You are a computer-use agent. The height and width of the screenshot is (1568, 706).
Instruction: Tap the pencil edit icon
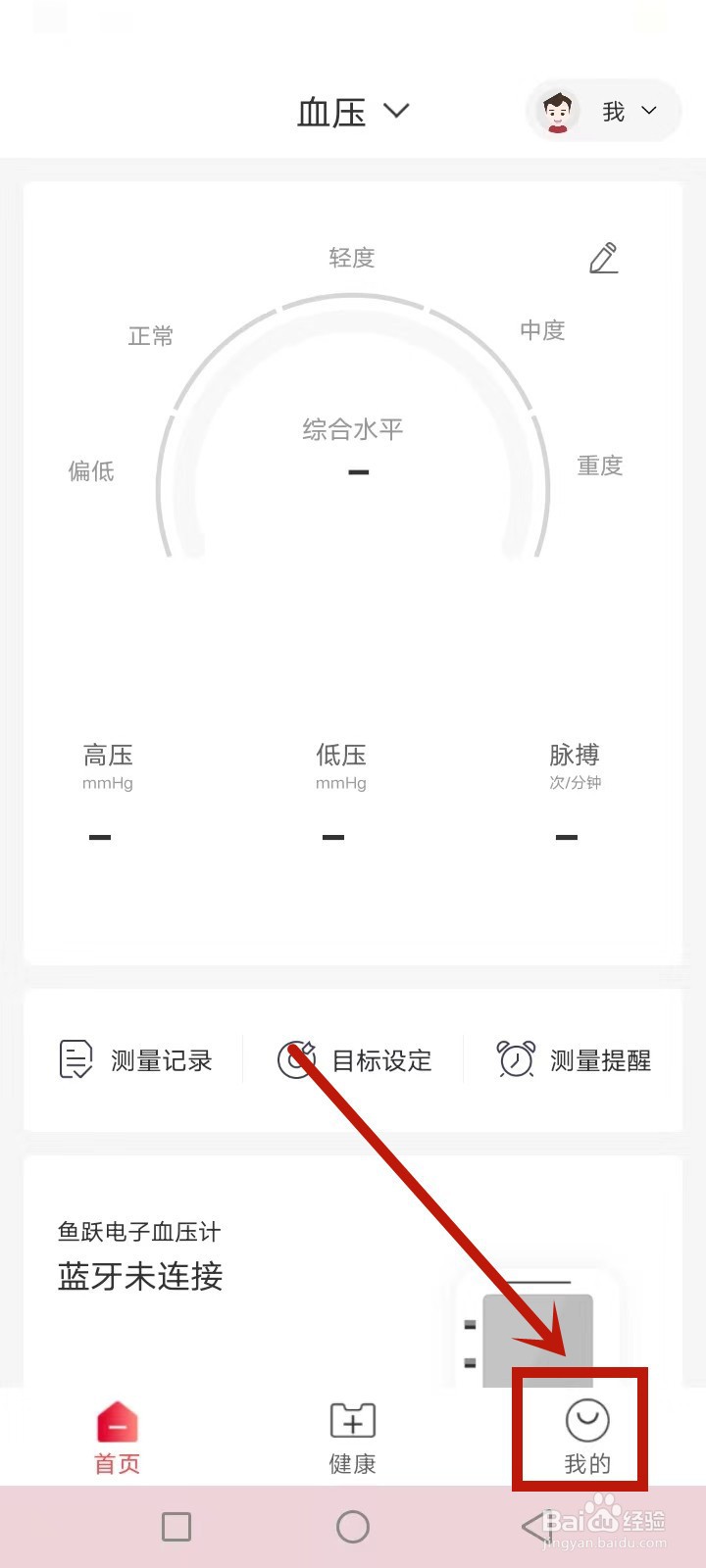point(604,258)
